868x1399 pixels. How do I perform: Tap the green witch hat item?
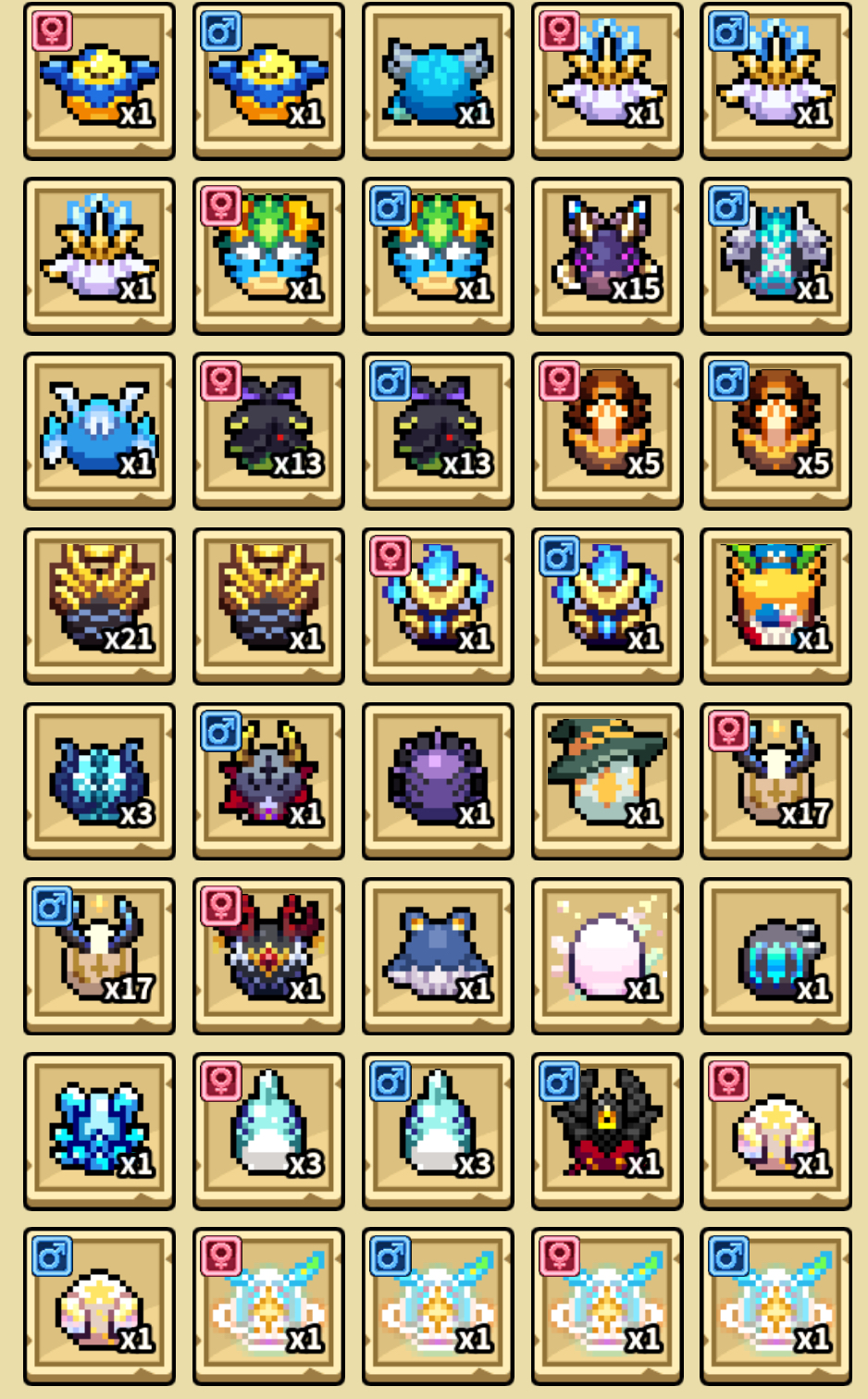pos(606,781)
